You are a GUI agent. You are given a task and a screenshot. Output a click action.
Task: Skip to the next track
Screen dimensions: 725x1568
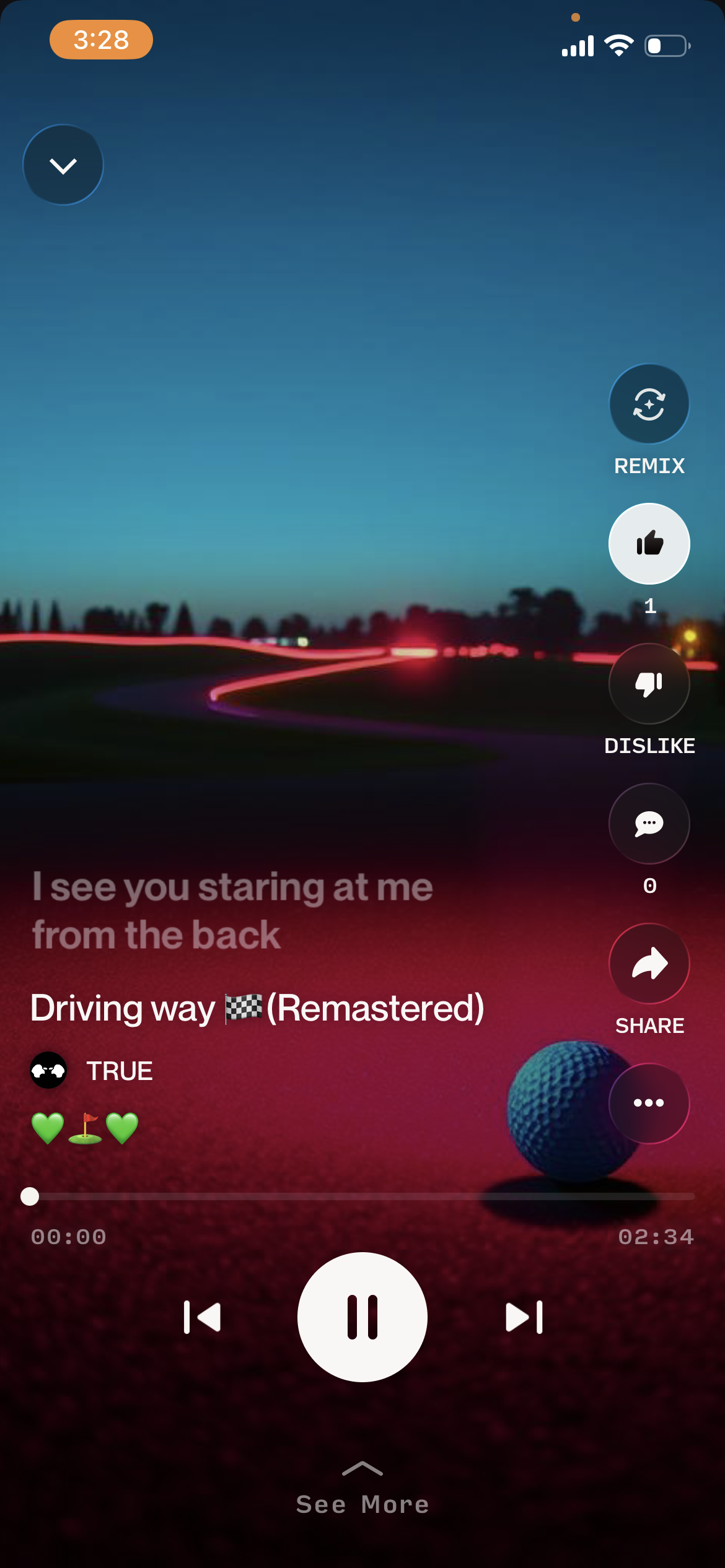524,1317
